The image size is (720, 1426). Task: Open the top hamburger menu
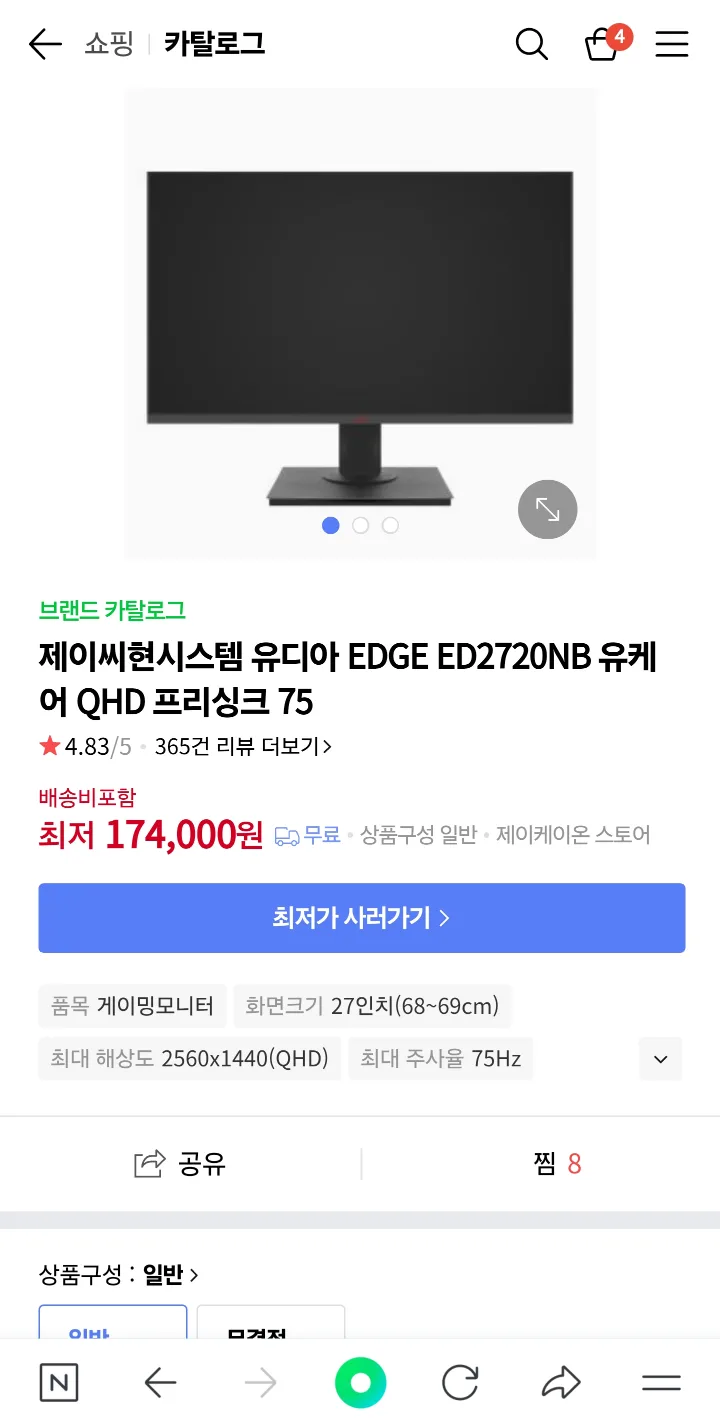(x=672, y=44)
